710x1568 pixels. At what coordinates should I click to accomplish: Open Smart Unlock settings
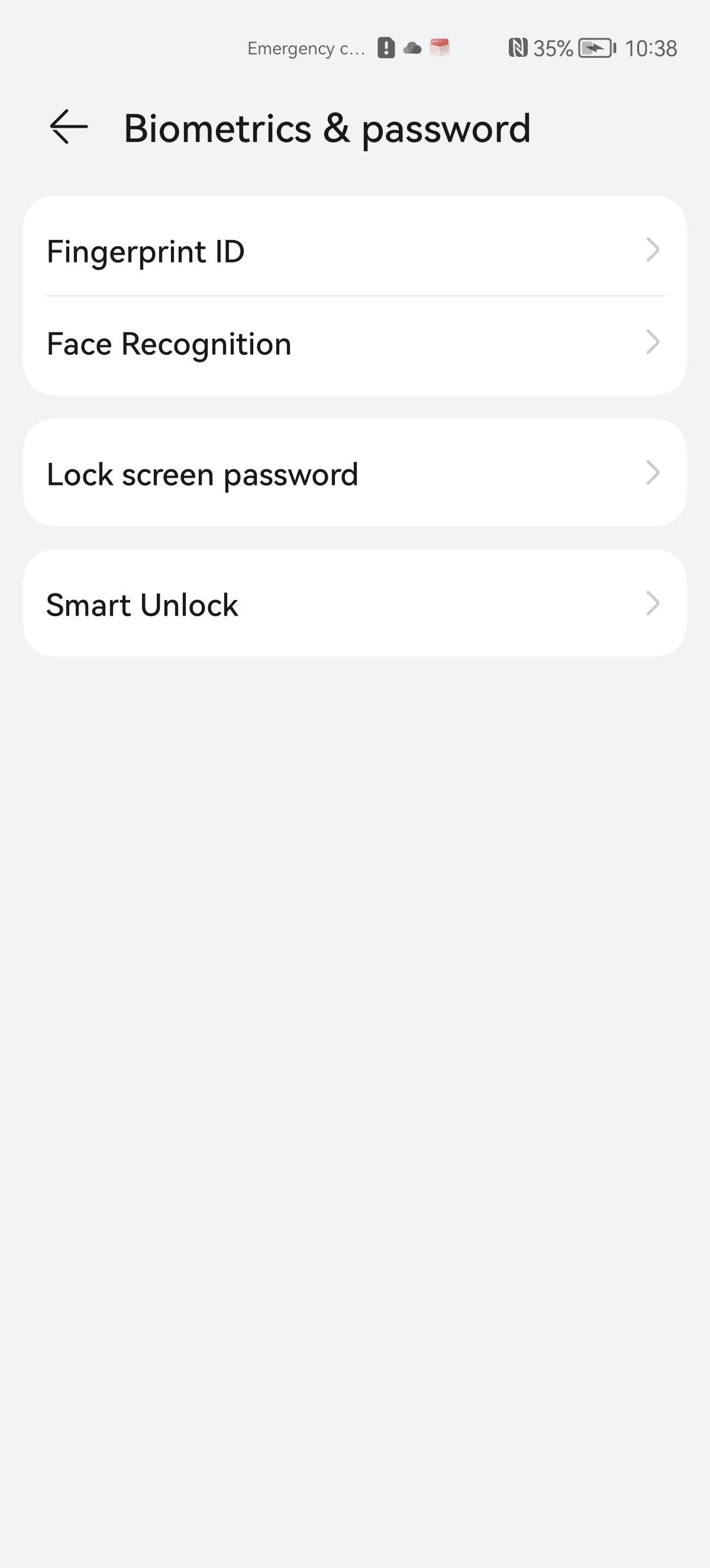(x=355, y=603)
